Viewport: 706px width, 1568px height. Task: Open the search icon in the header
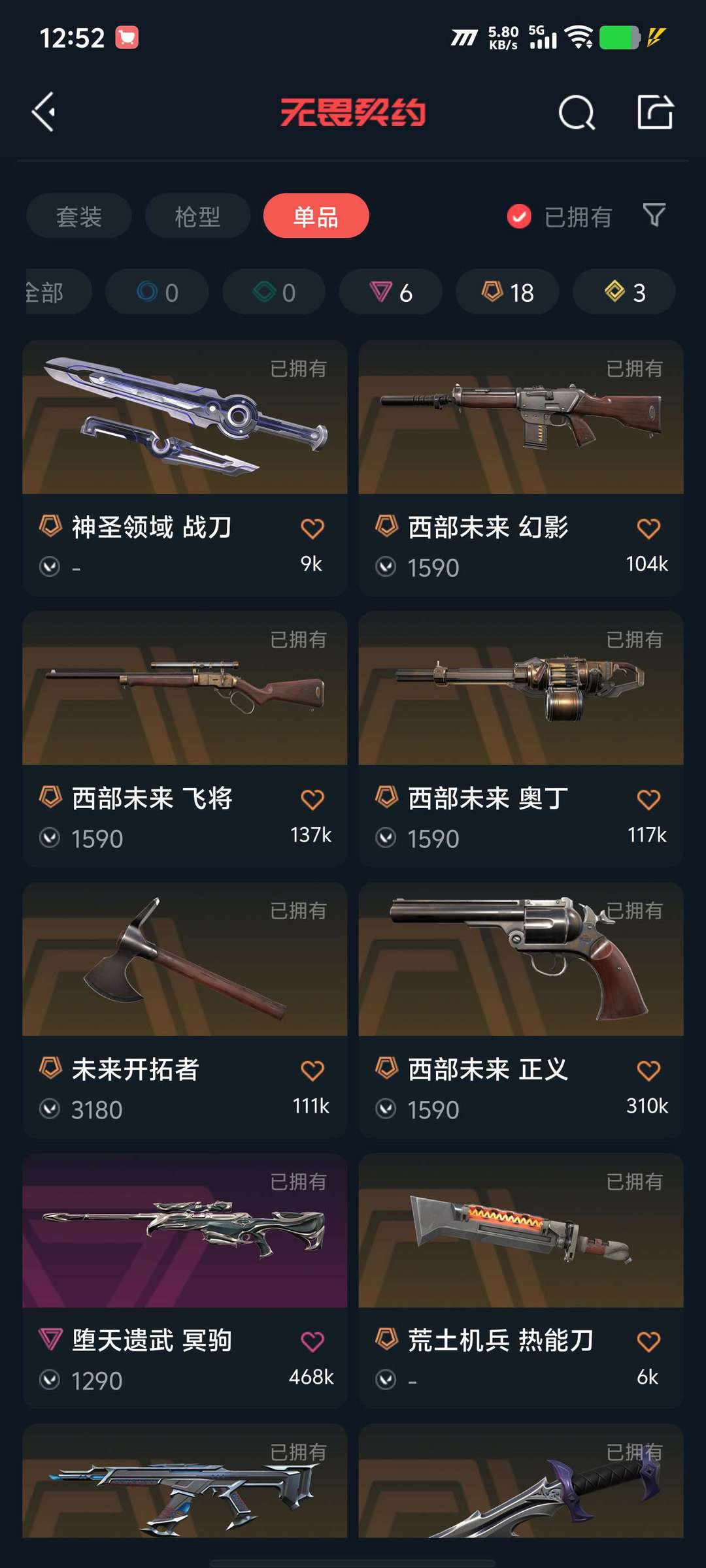coord(577,112)
